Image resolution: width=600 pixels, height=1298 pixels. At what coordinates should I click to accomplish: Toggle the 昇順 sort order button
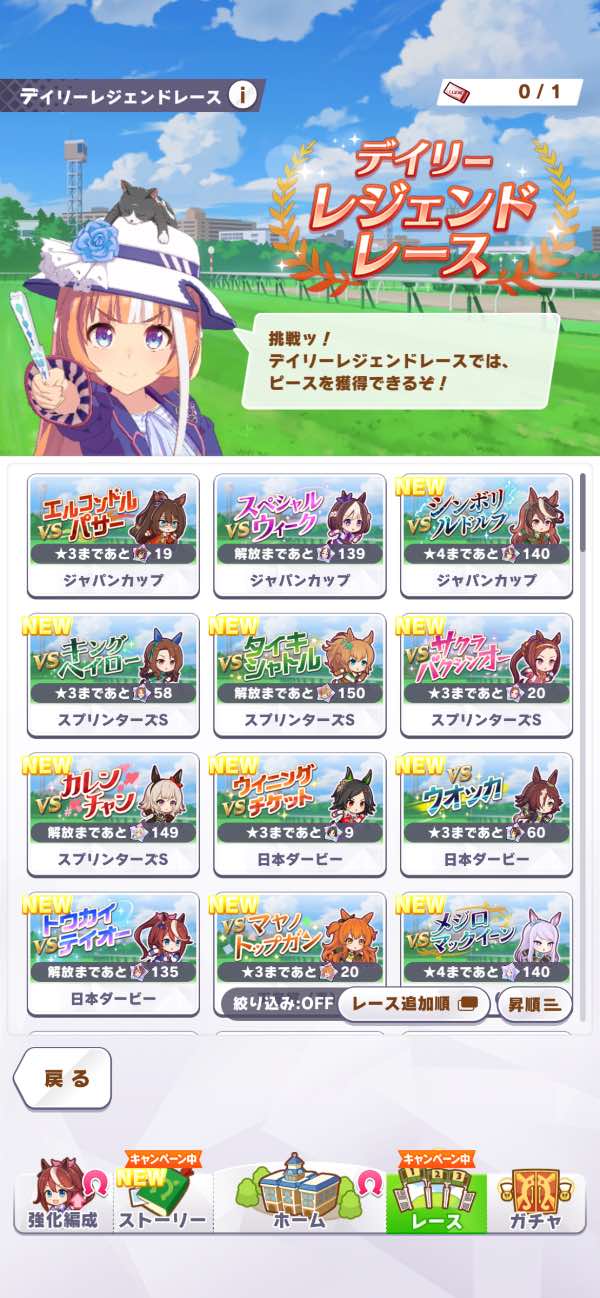point(535,1003)
